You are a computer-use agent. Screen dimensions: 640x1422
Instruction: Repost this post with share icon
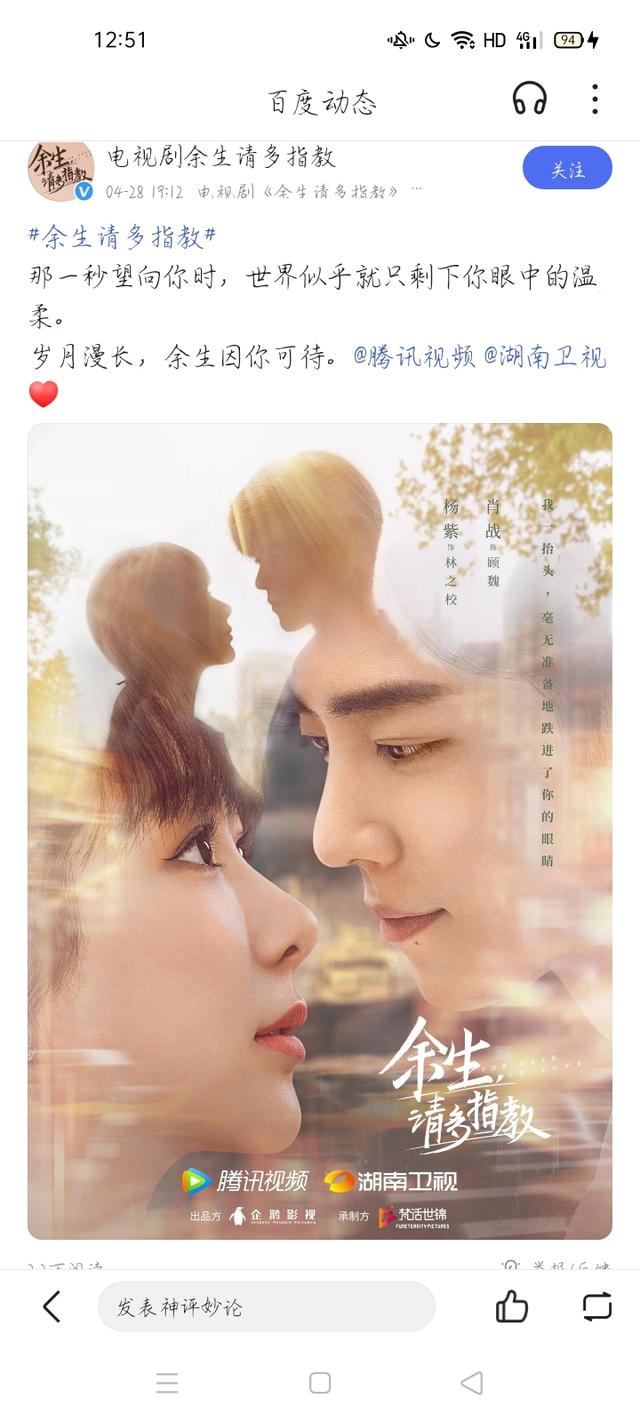pos(597,1306)
